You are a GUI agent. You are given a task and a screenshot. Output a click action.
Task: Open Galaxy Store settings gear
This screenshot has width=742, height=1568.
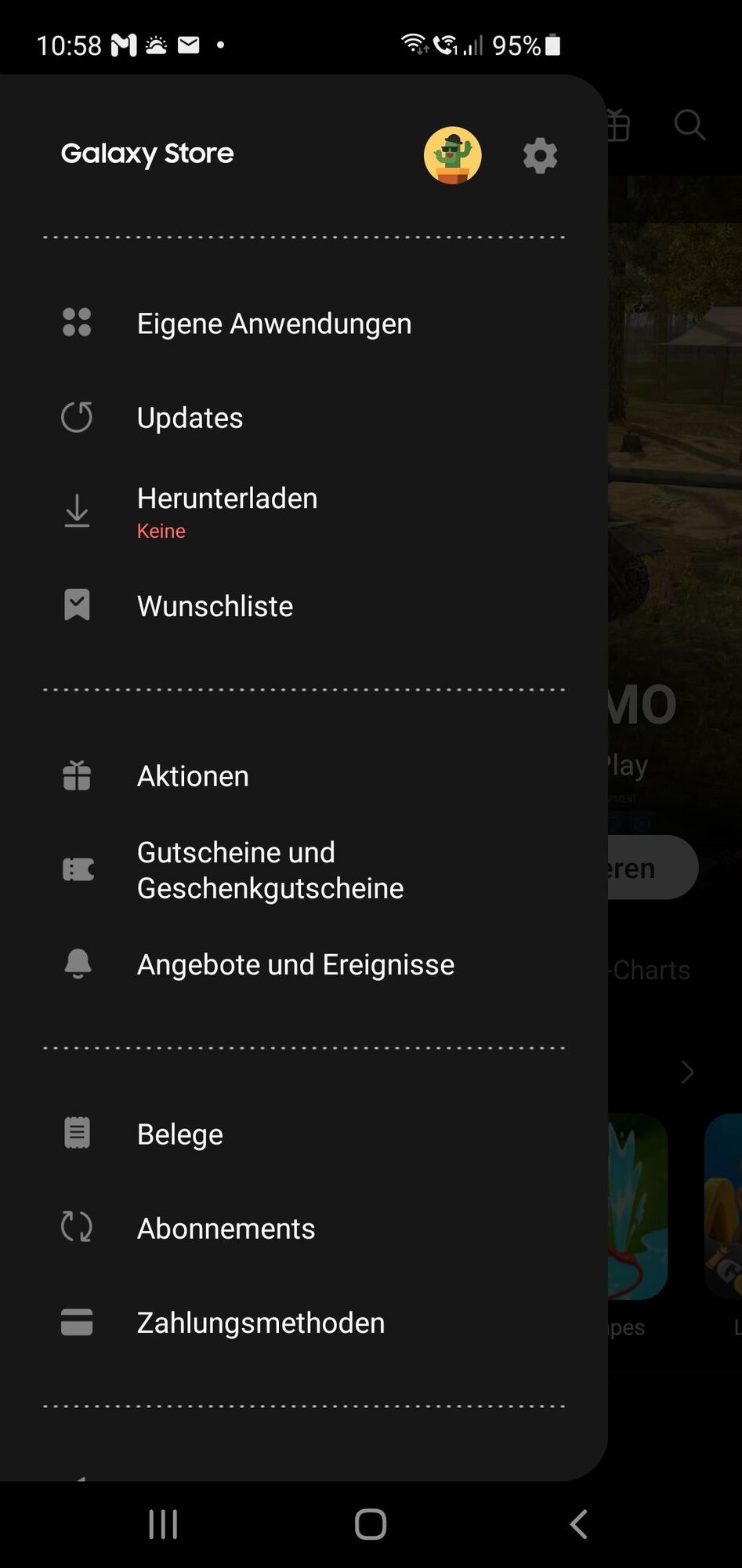click(540, 156)
